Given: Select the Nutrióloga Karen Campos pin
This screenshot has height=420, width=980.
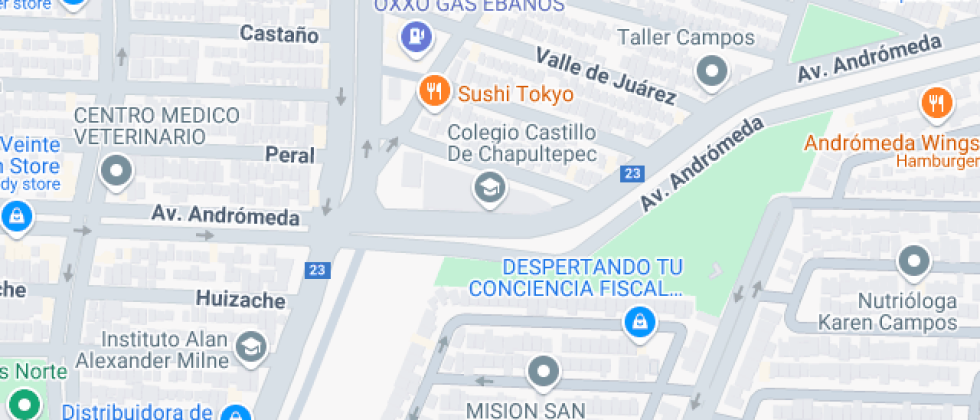Looking at the screenshot, I should click(914, 262).
